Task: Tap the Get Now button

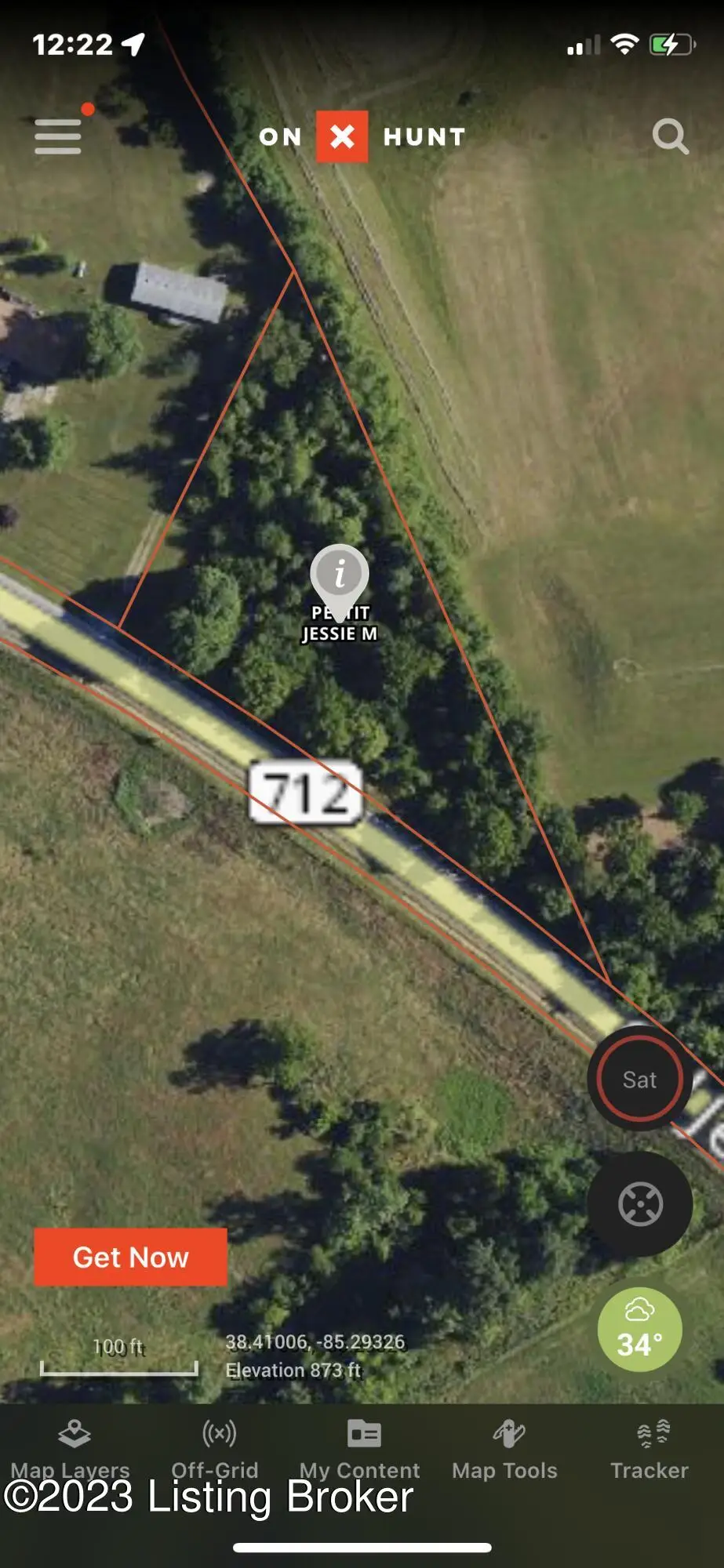Action: click(x=130, y=1257)
